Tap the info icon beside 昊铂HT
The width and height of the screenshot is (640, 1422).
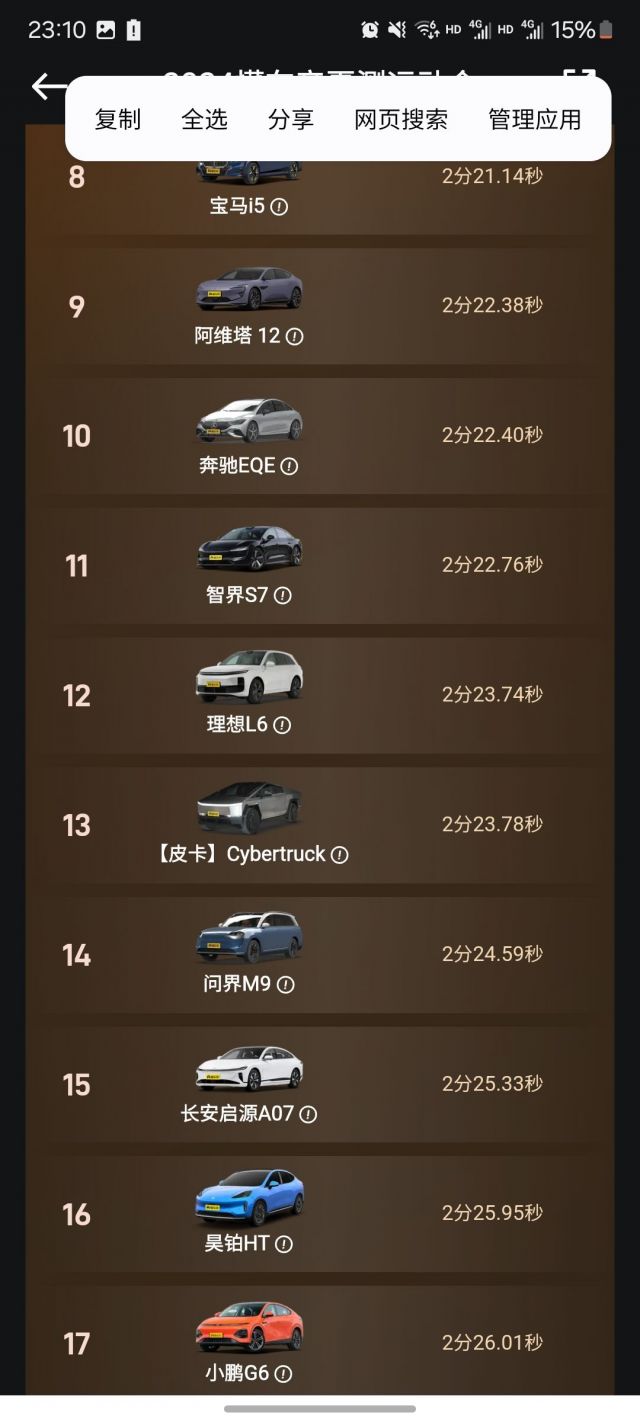(284, 1244)
